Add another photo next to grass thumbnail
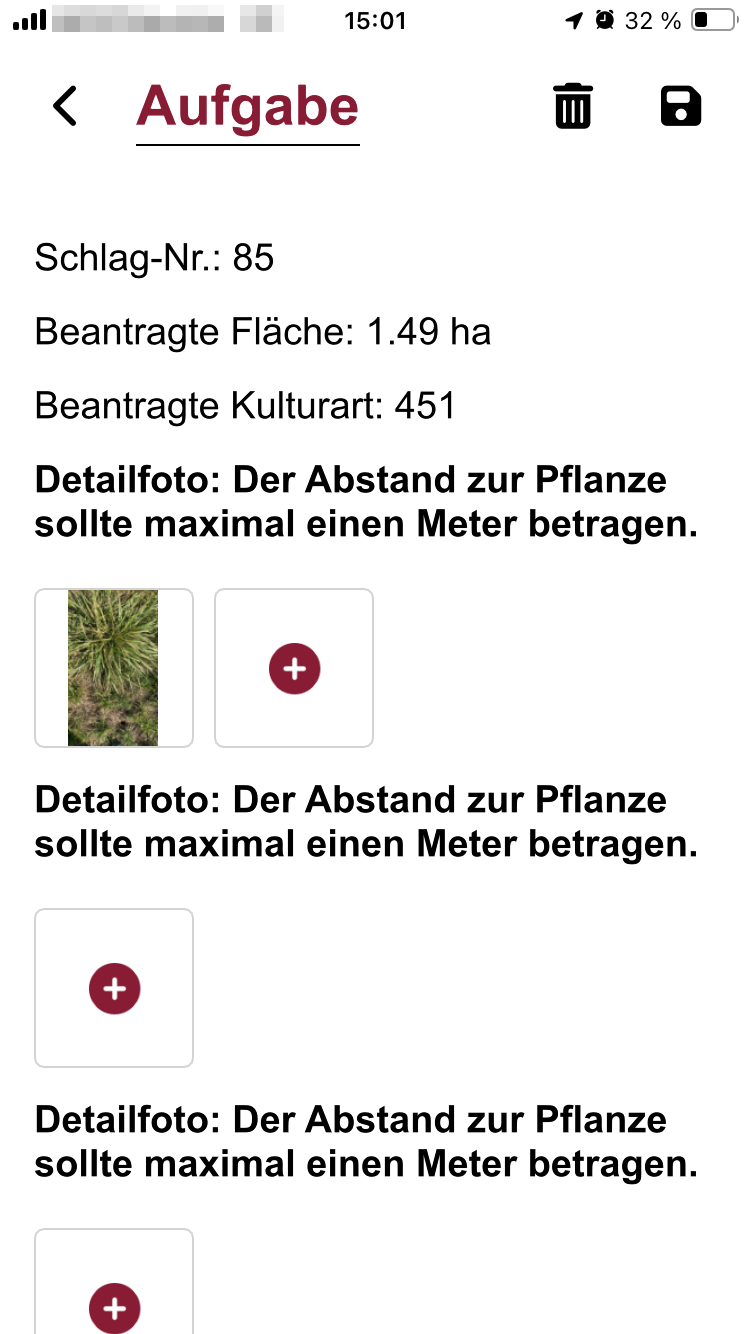Viewport: 750px width, 1334px height. (294, 668)
